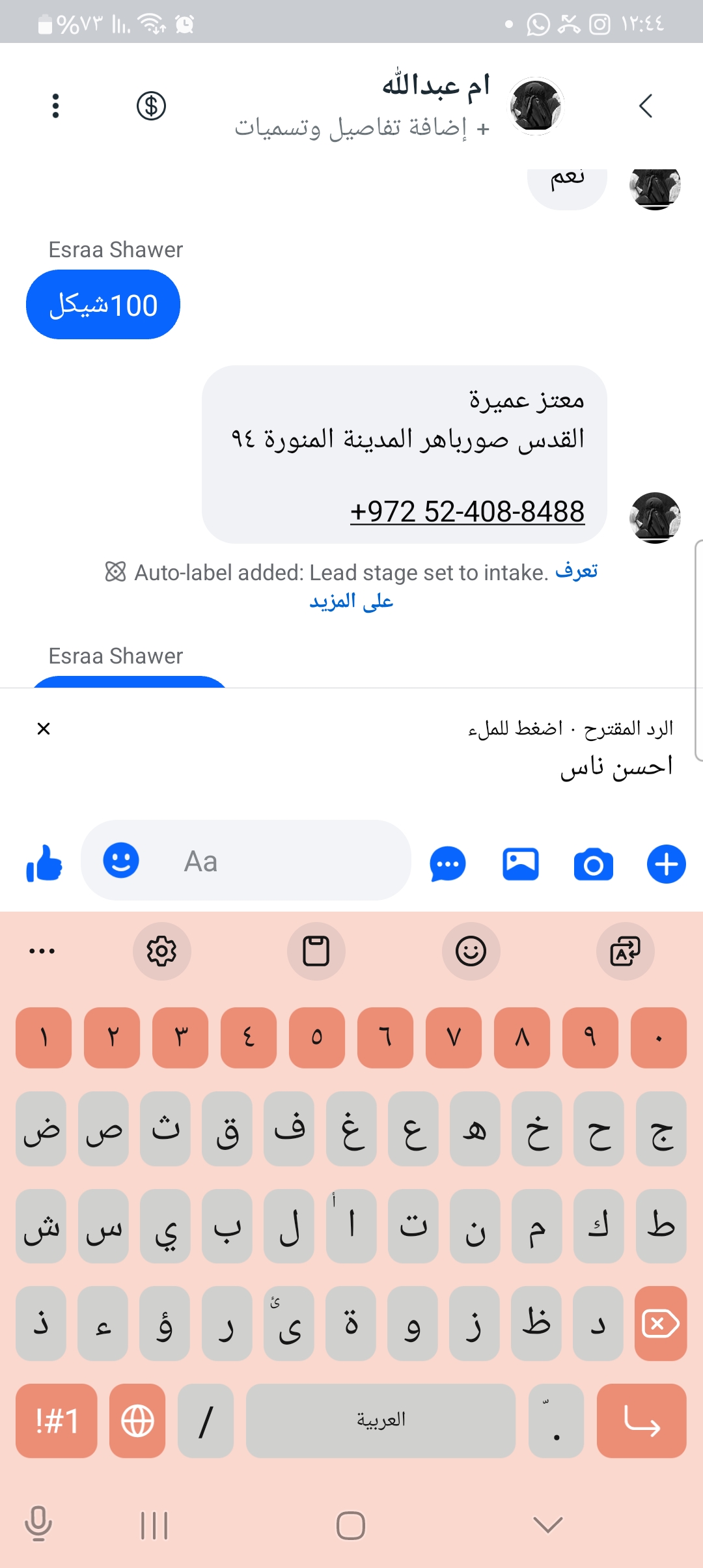Open emoji picker in message field
Image resolution: width=703 pixels, height=1568 pixels.
pos(121,861)
